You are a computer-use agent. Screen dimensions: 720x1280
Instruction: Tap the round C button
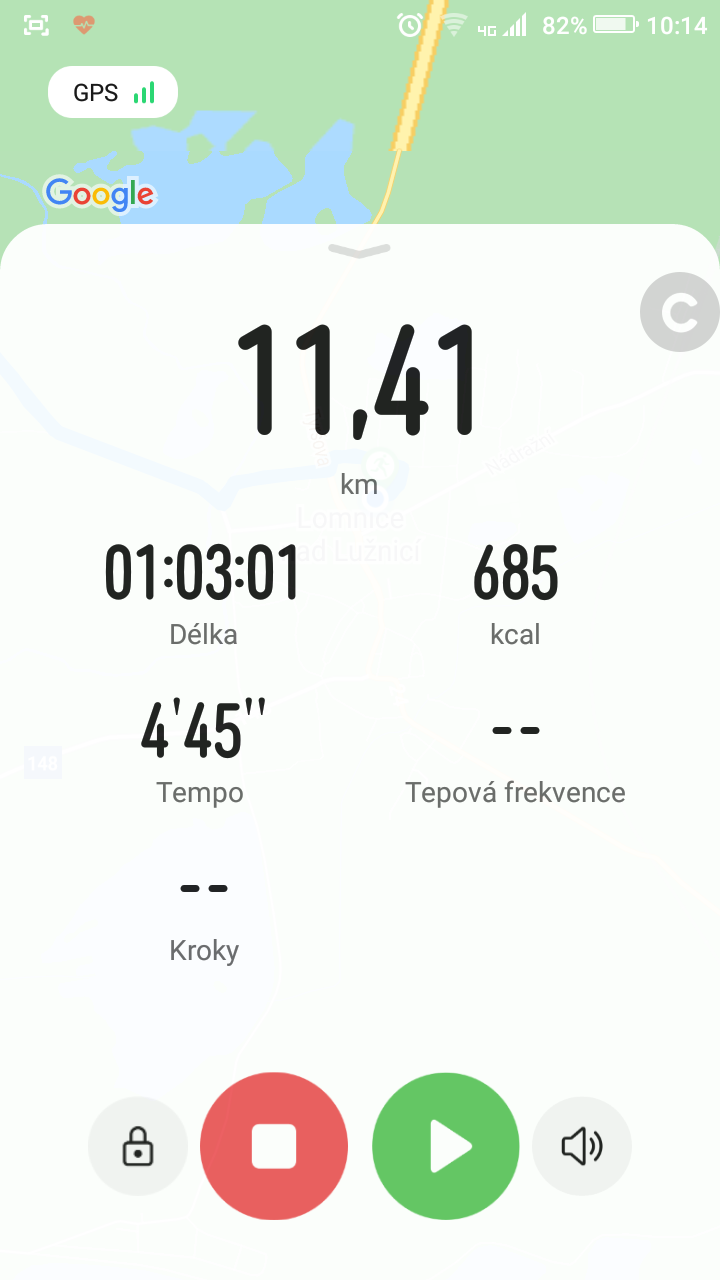point(680,313)
